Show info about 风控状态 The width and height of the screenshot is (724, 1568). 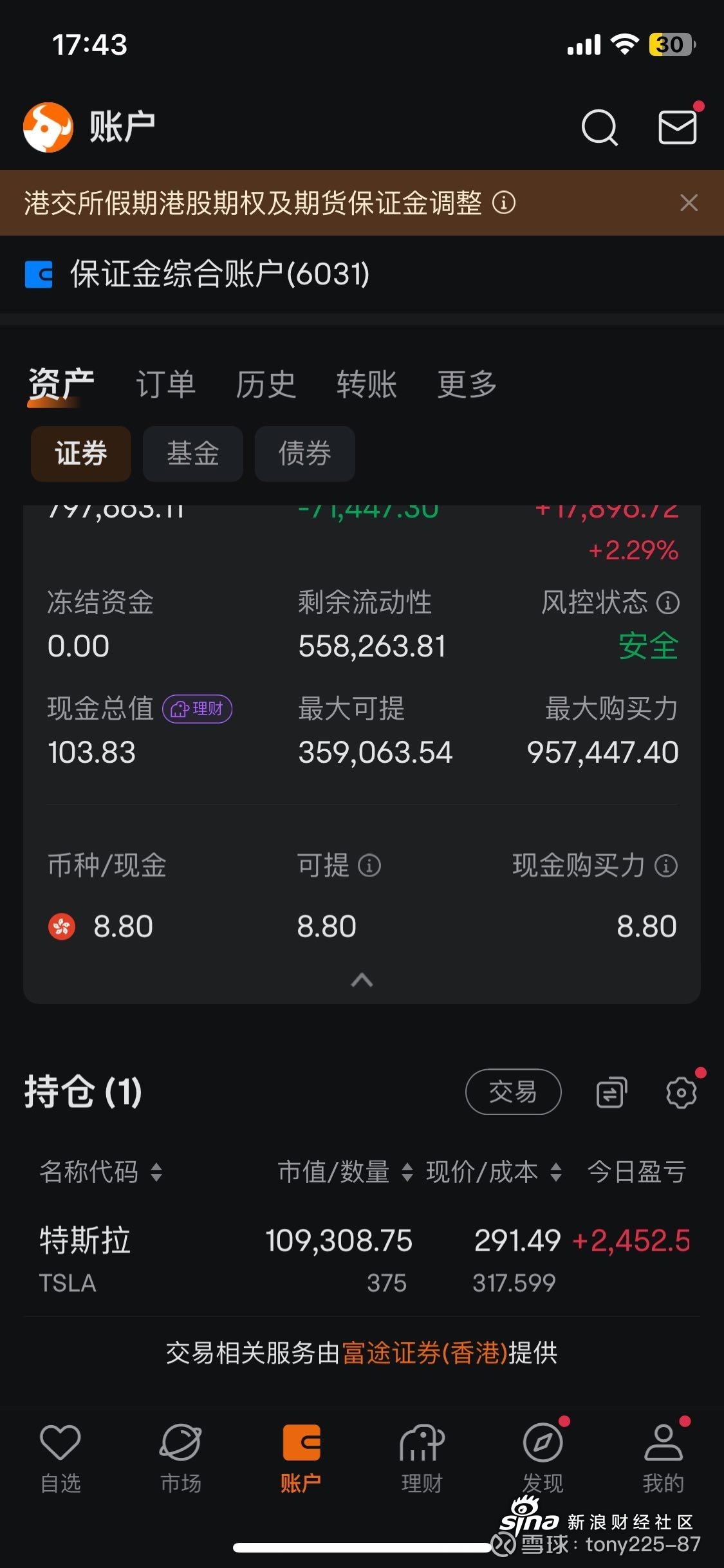pyautogui.click(x=668, y=603)
